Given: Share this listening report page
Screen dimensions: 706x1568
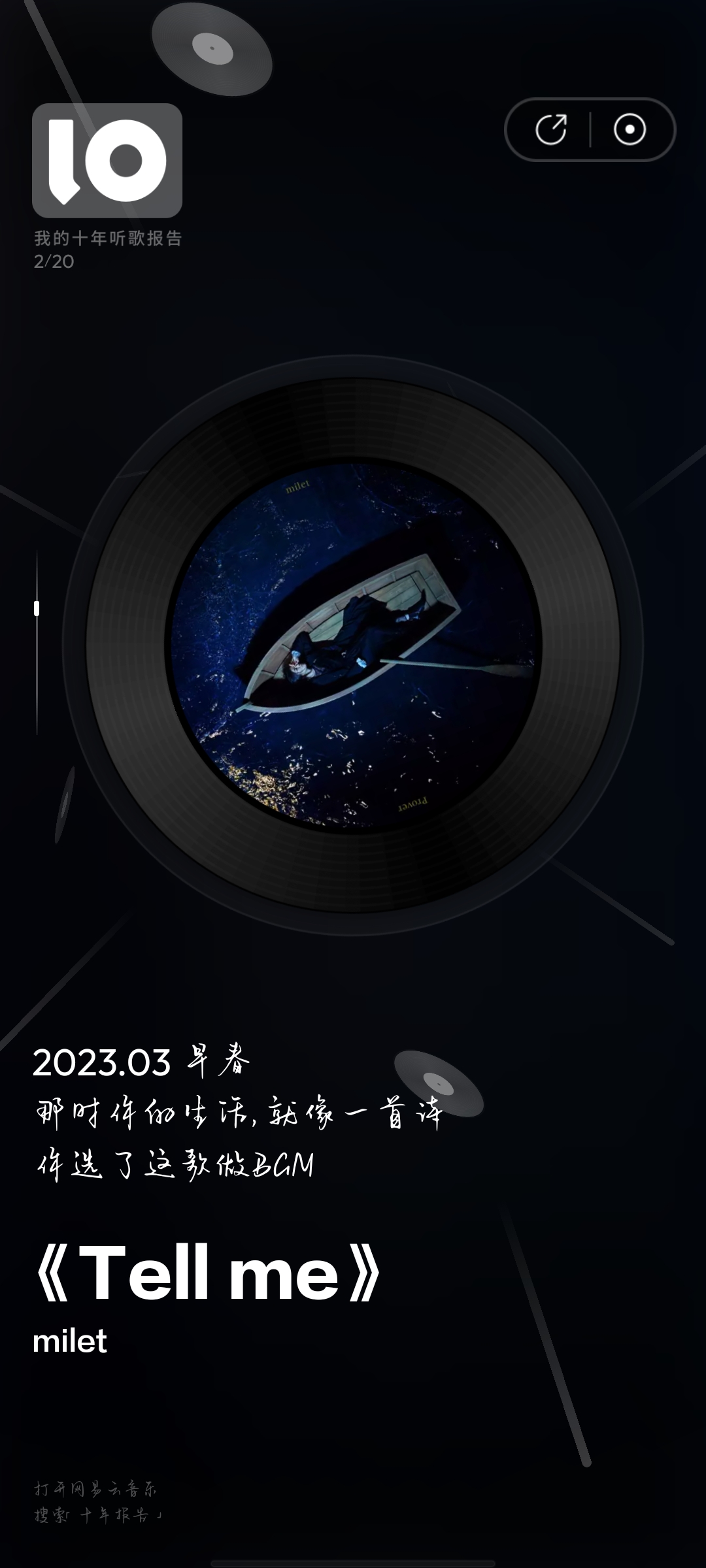Looking at the screenshot, I should (x=551, y=129).
